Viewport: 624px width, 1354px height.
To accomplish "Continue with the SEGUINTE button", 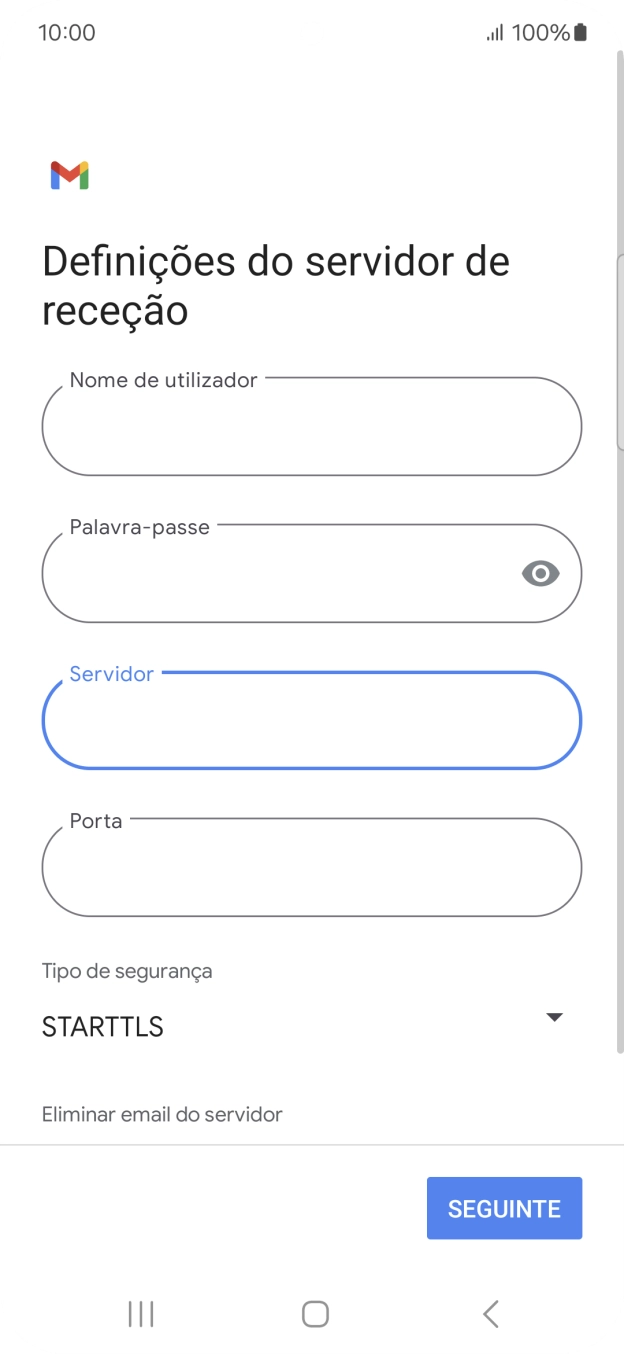I will [504, 1208].
